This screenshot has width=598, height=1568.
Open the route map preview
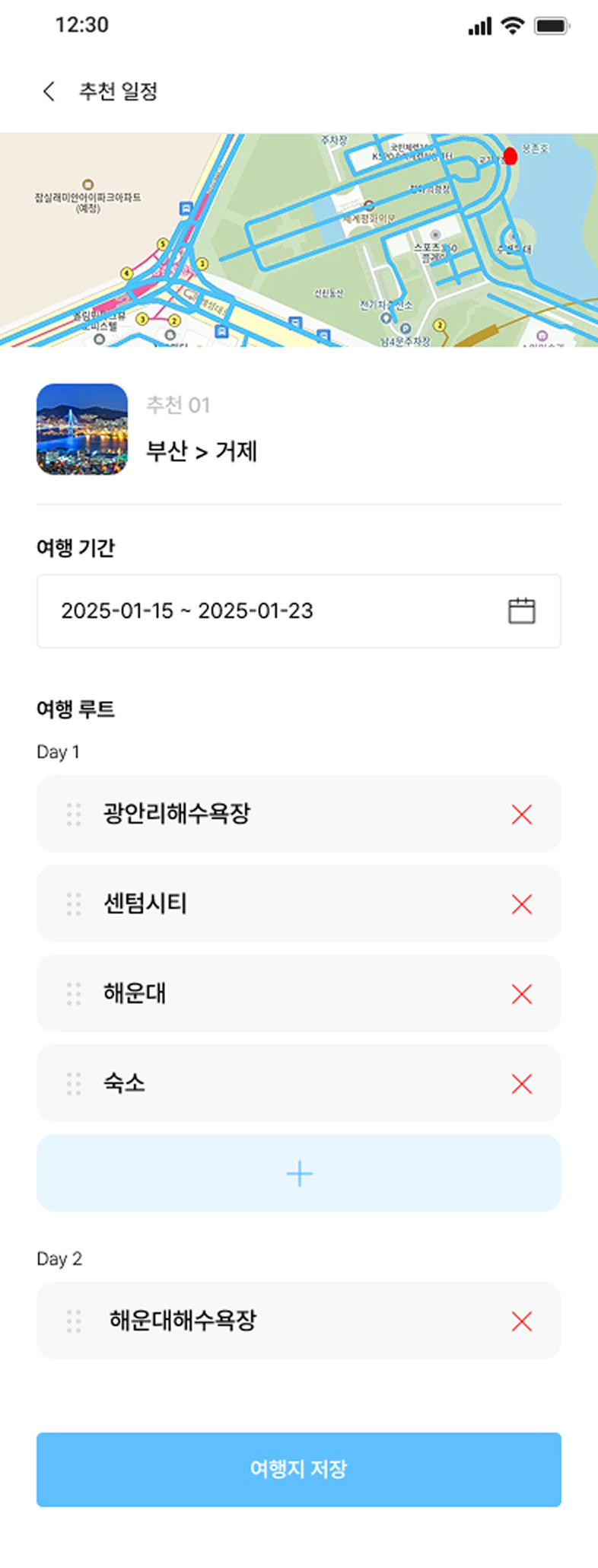(x=299, y=241)
